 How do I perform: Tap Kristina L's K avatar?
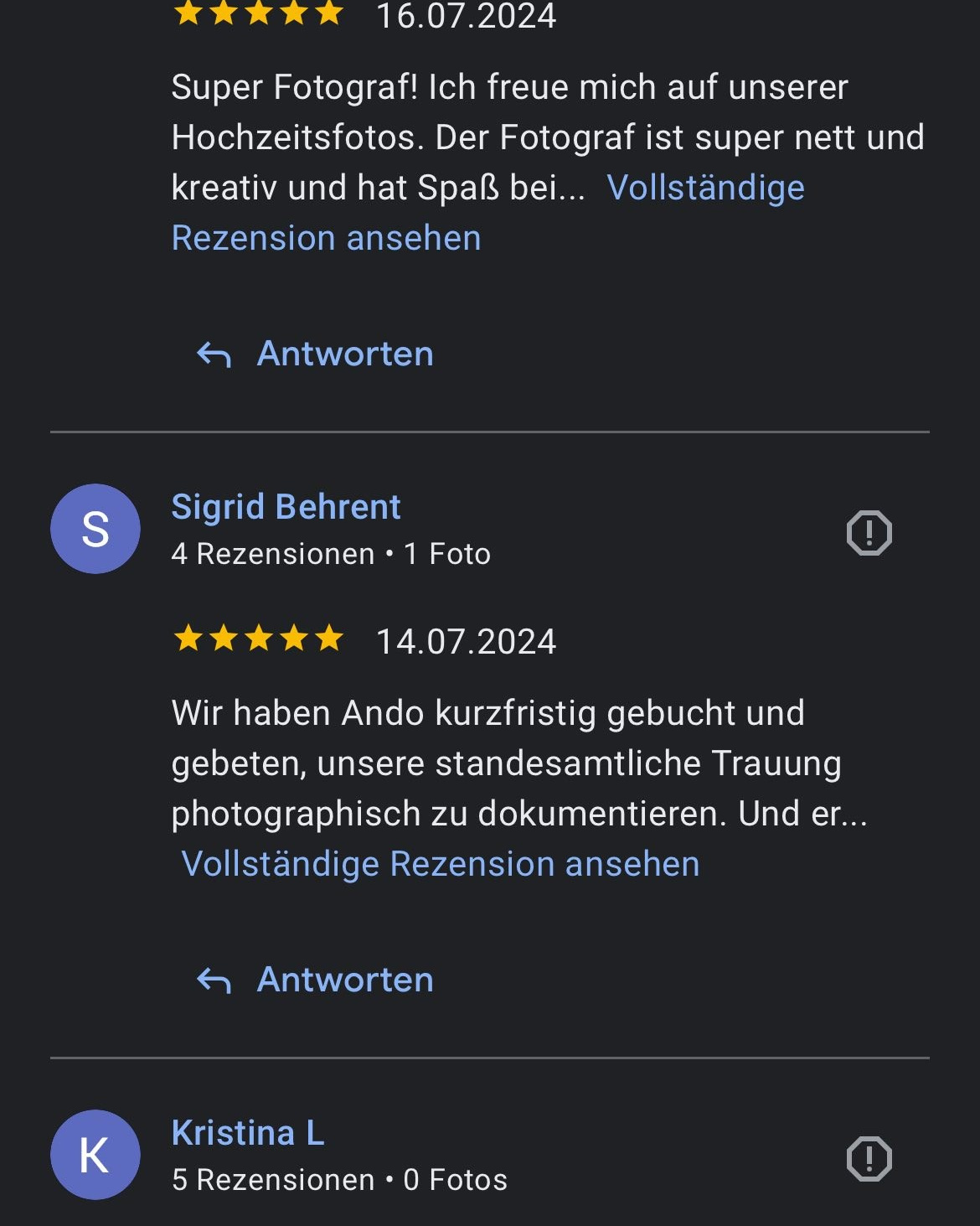tap(95, 1155)
